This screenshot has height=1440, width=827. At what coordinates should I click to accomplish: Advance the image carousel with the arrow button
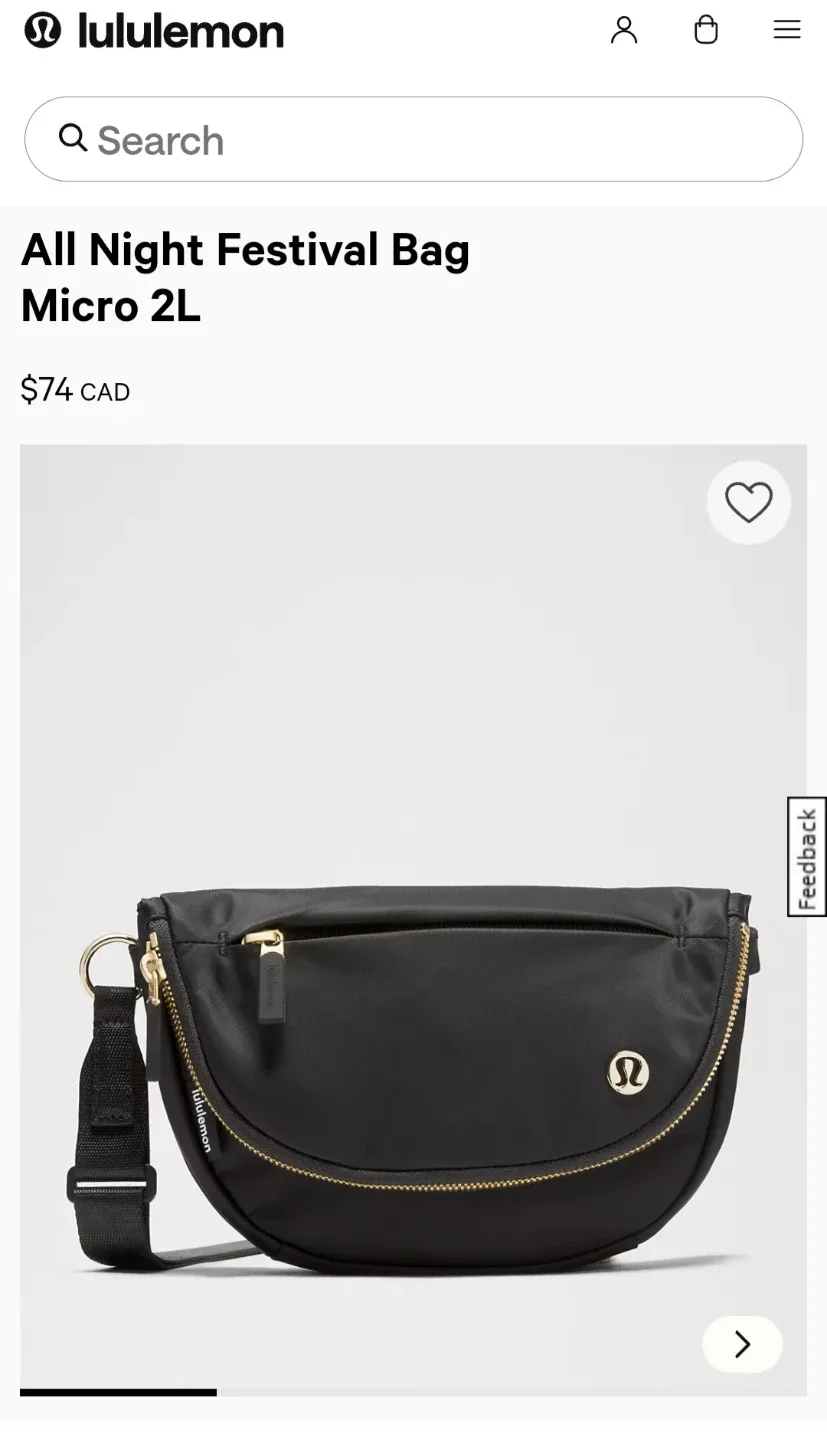[741, 1345]
